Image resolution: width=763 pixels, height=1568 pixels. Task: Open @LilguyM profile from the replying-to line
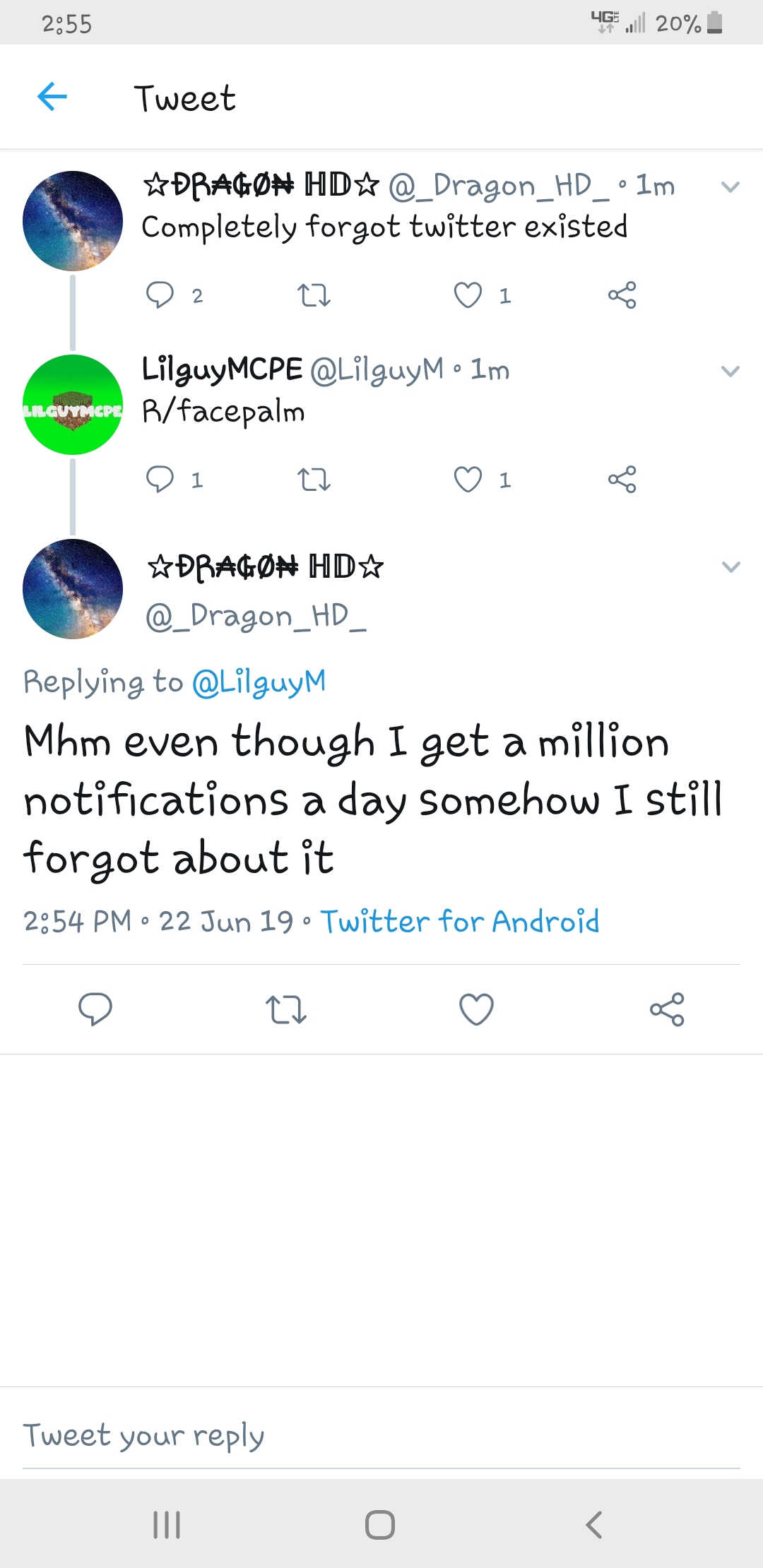(261, 680)
